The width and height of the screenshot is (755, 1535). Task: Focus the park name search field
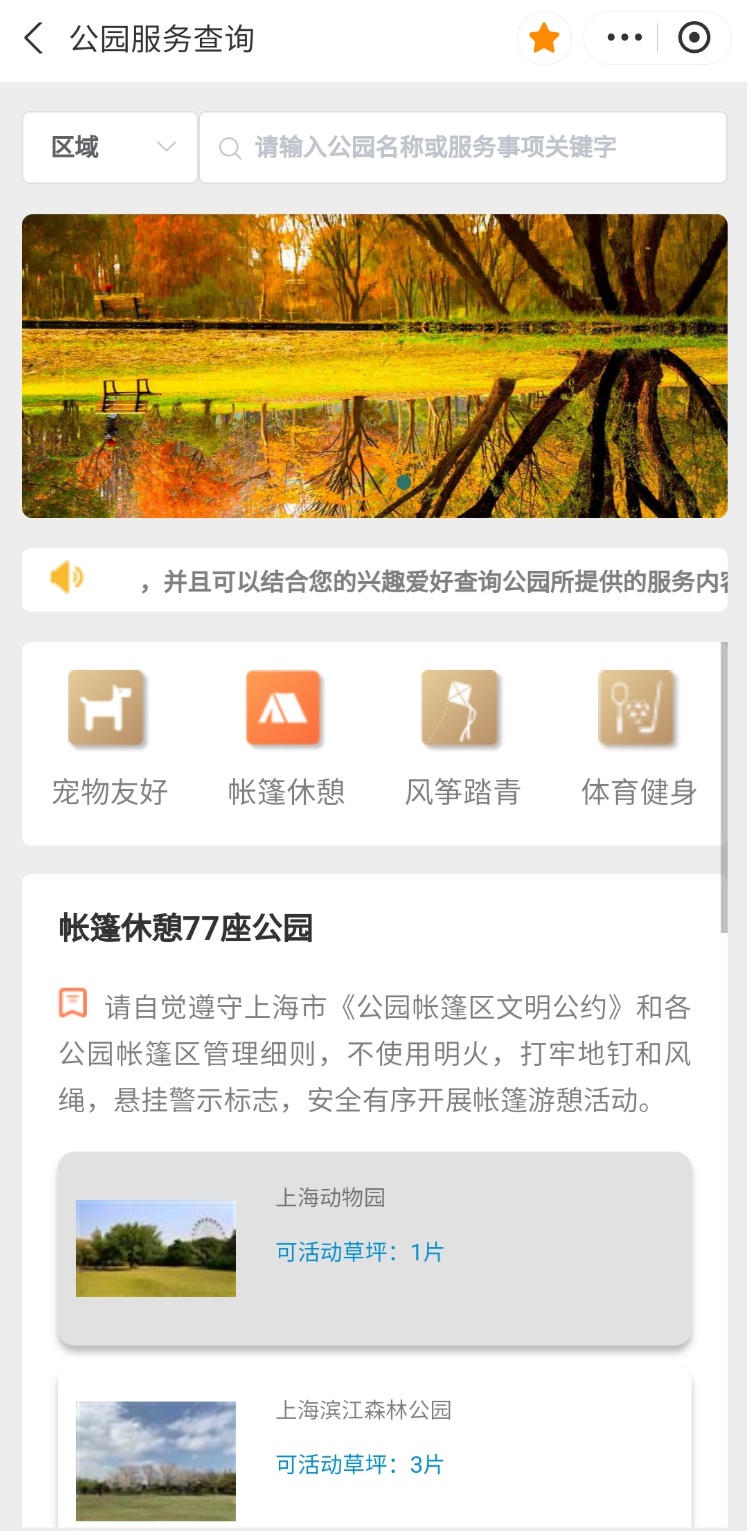point(463,148)
